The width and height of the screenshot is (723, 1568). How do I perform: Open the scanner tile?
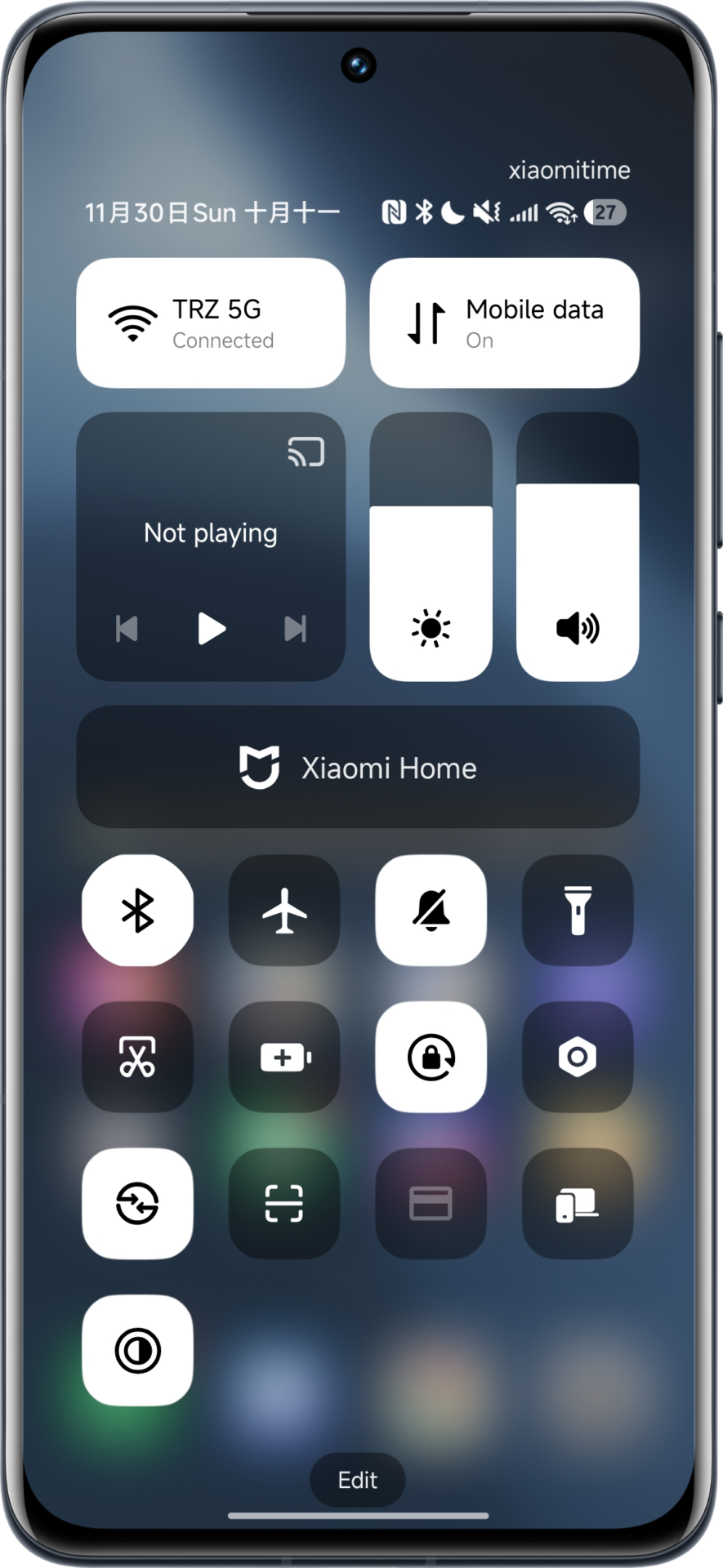tap(284, 1203)
